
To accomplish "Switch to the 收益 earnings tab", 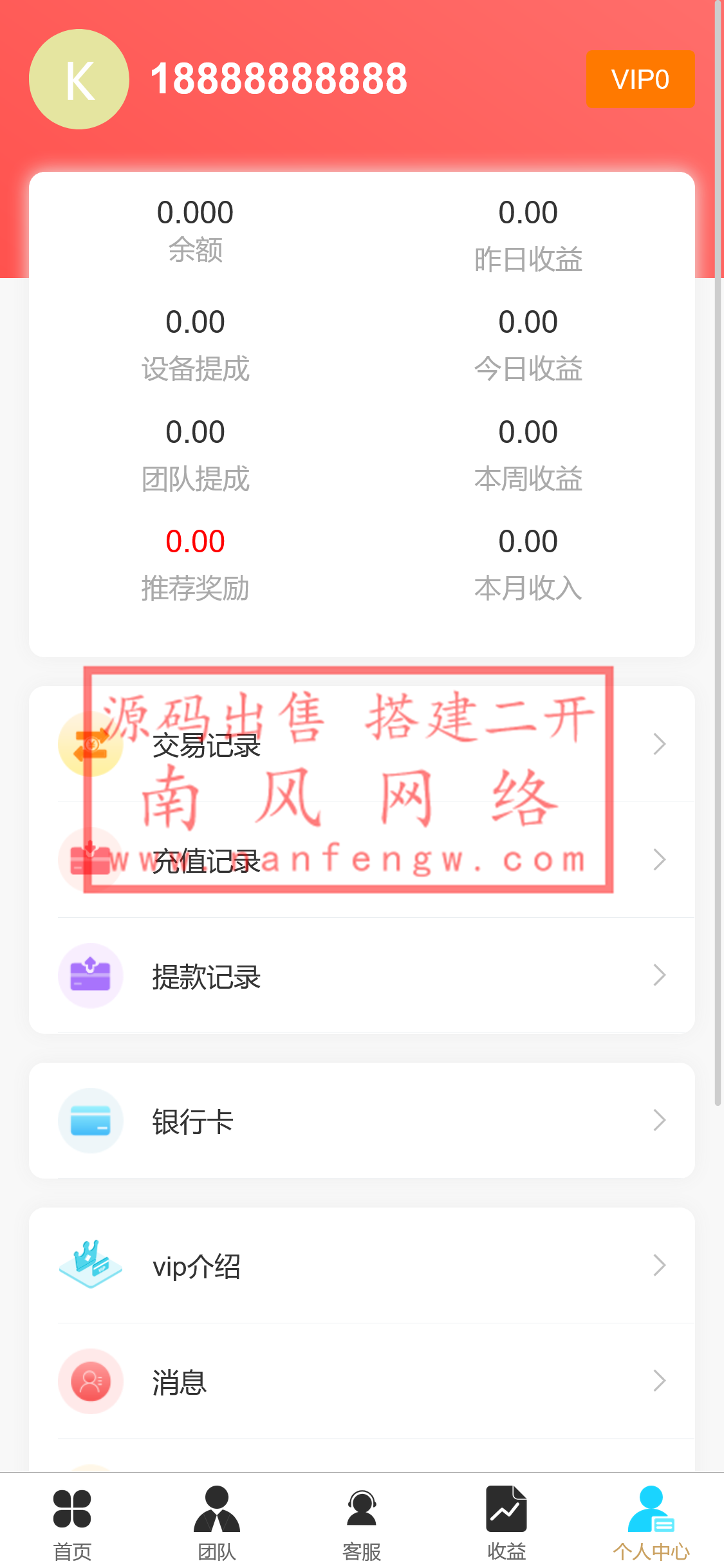I will pos(506,1522).
